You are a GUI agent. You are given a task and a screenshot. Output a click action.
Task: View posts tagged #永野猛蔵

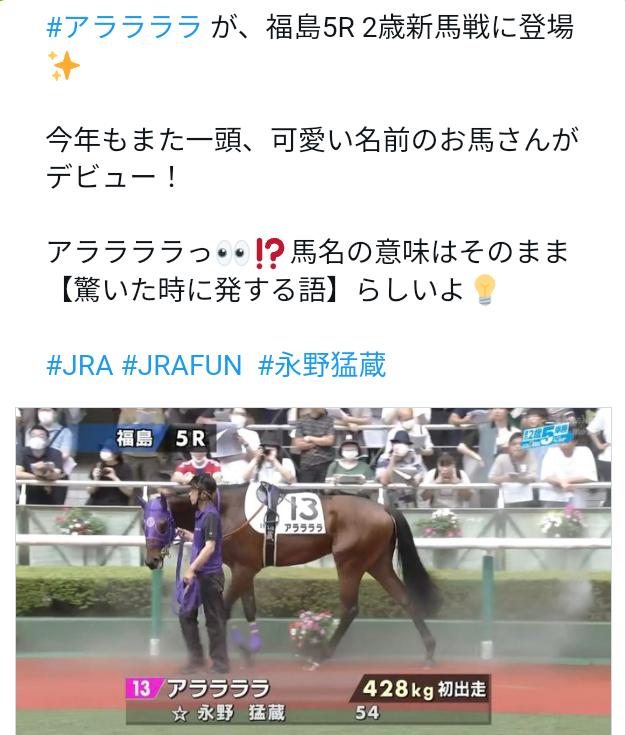[321, 365]
